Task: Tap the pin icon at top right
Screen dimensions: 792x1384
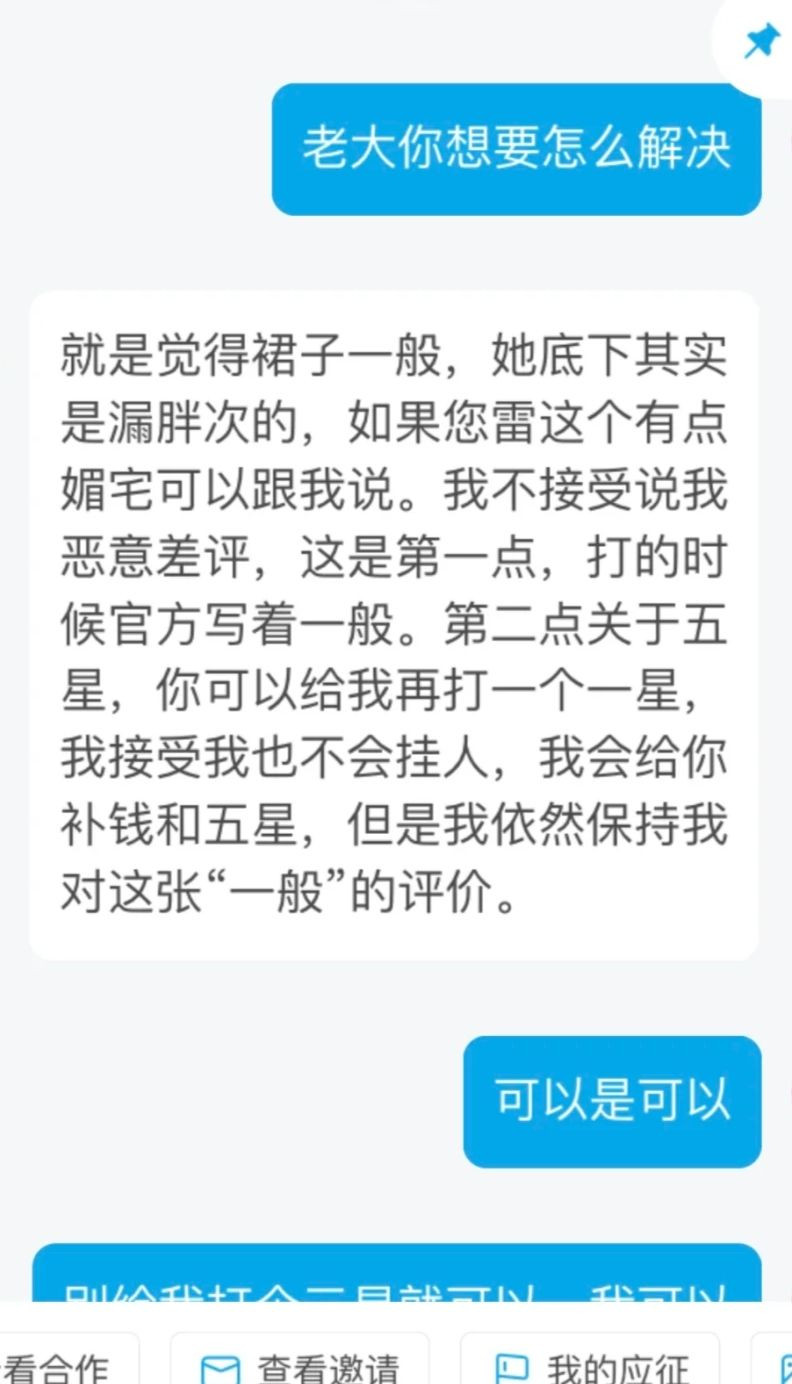Action: click(x=762, y=42)
